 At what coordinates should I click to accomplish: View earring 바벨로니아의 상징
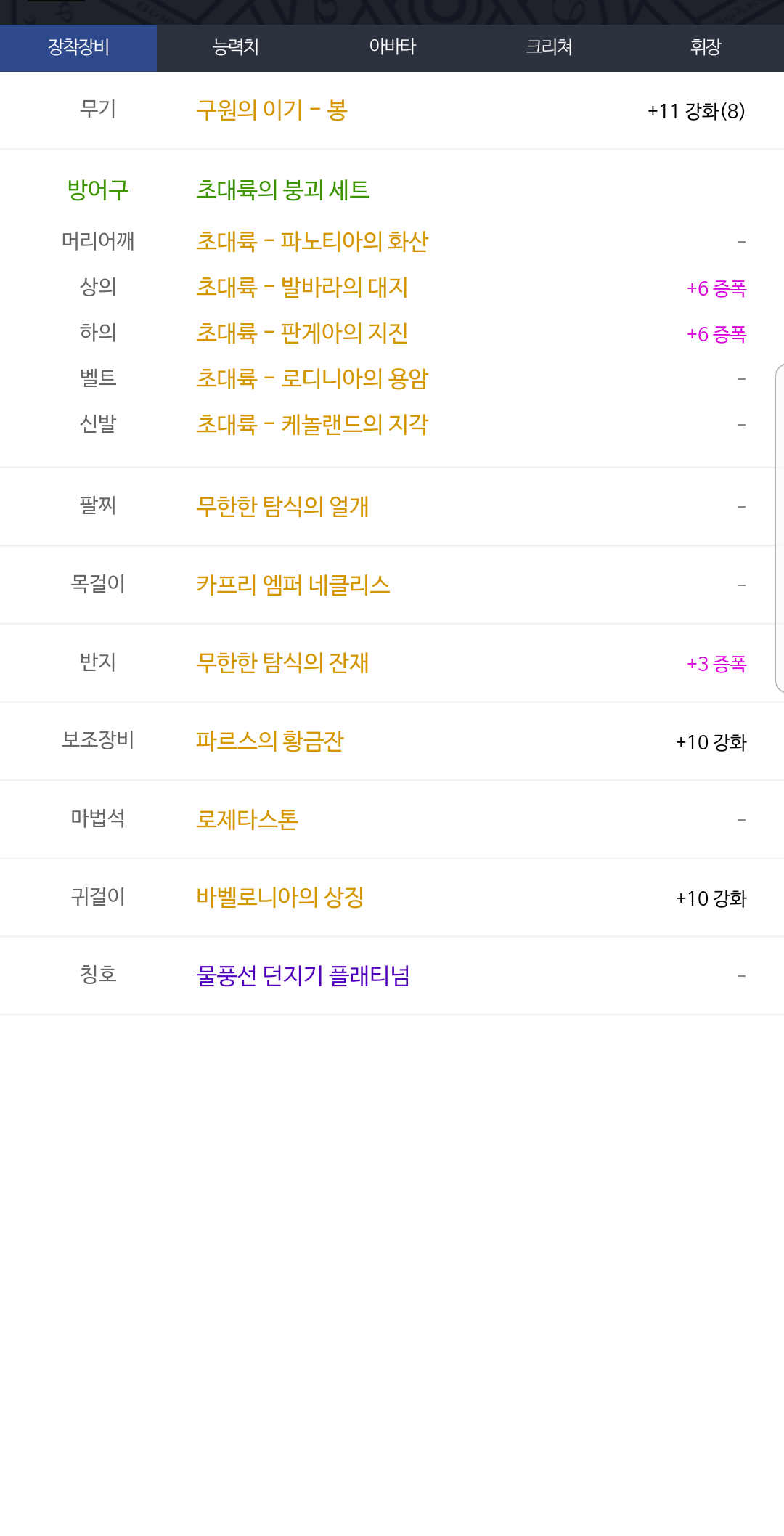coord(280,898)
